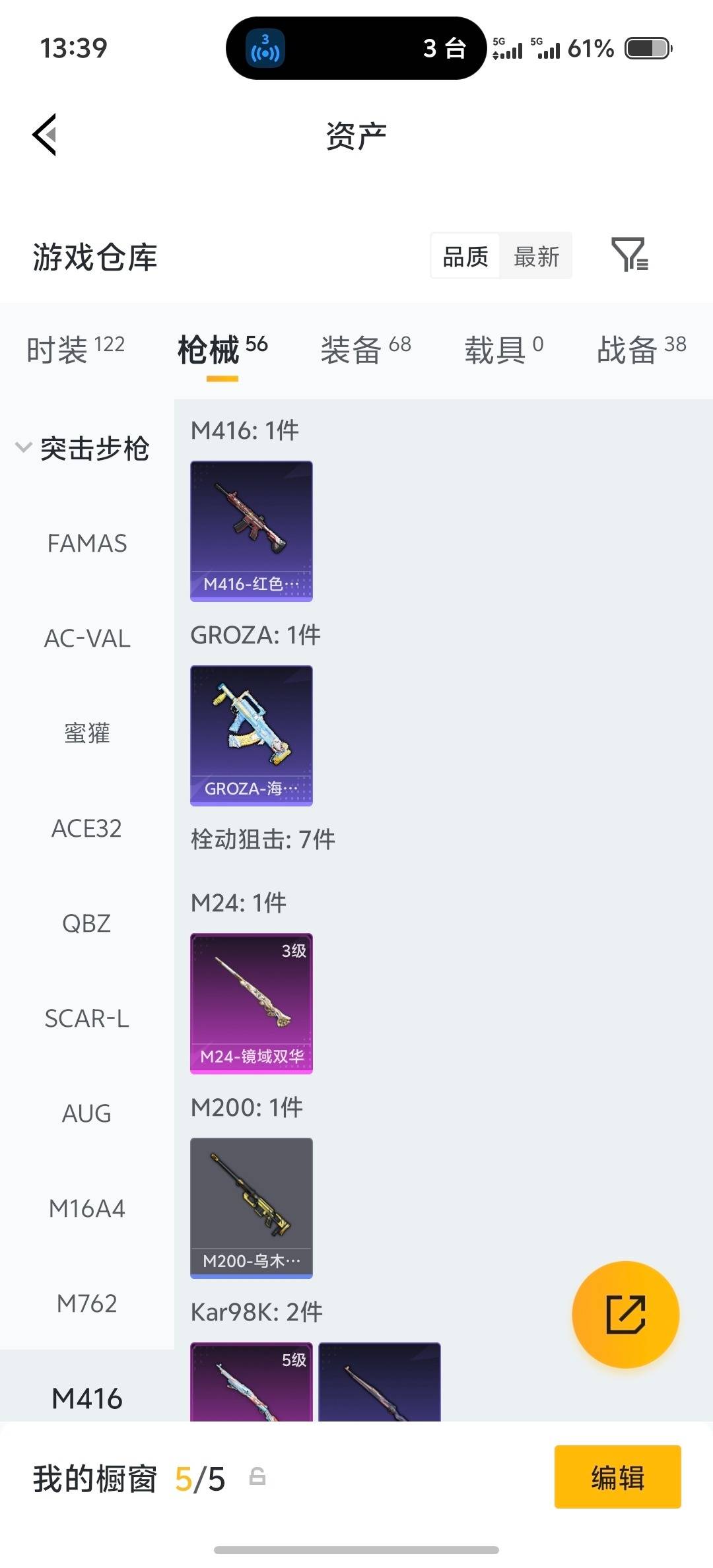
Task: Tap the lock icon beside 我的橱窗
Action: 257,1478
